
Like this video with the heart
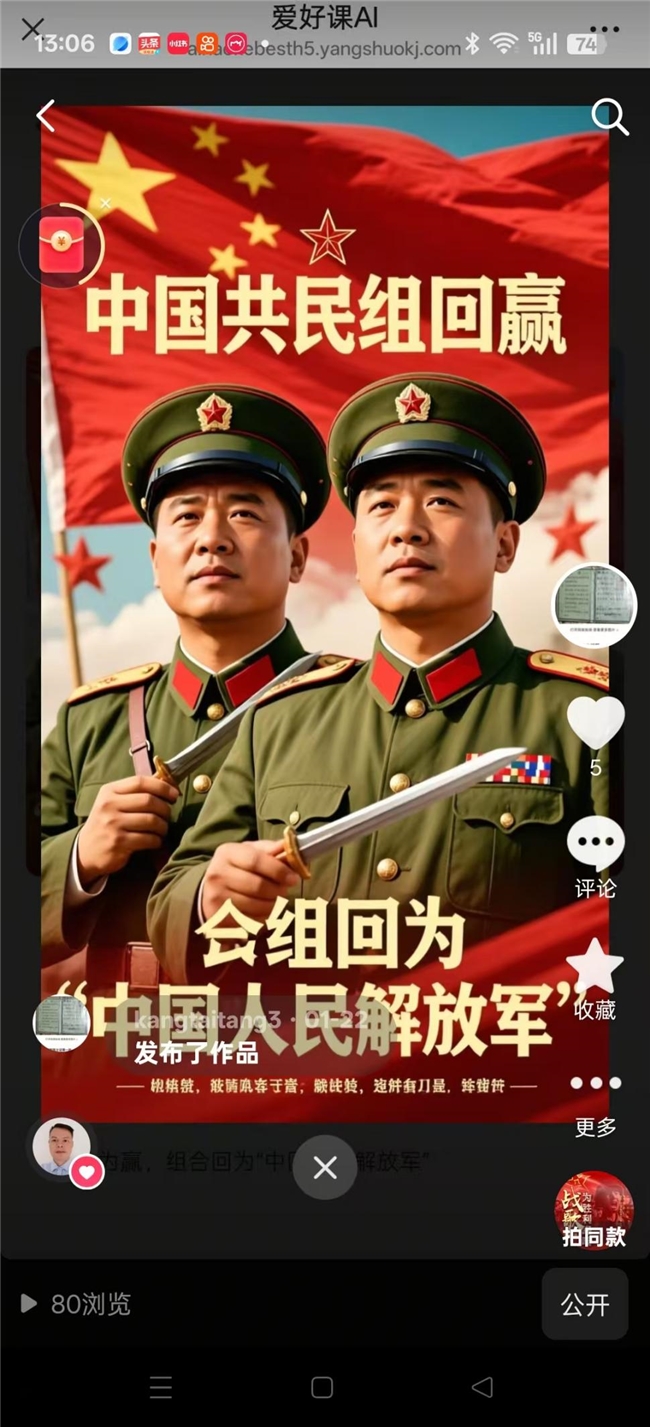click(x=595, y=722)
